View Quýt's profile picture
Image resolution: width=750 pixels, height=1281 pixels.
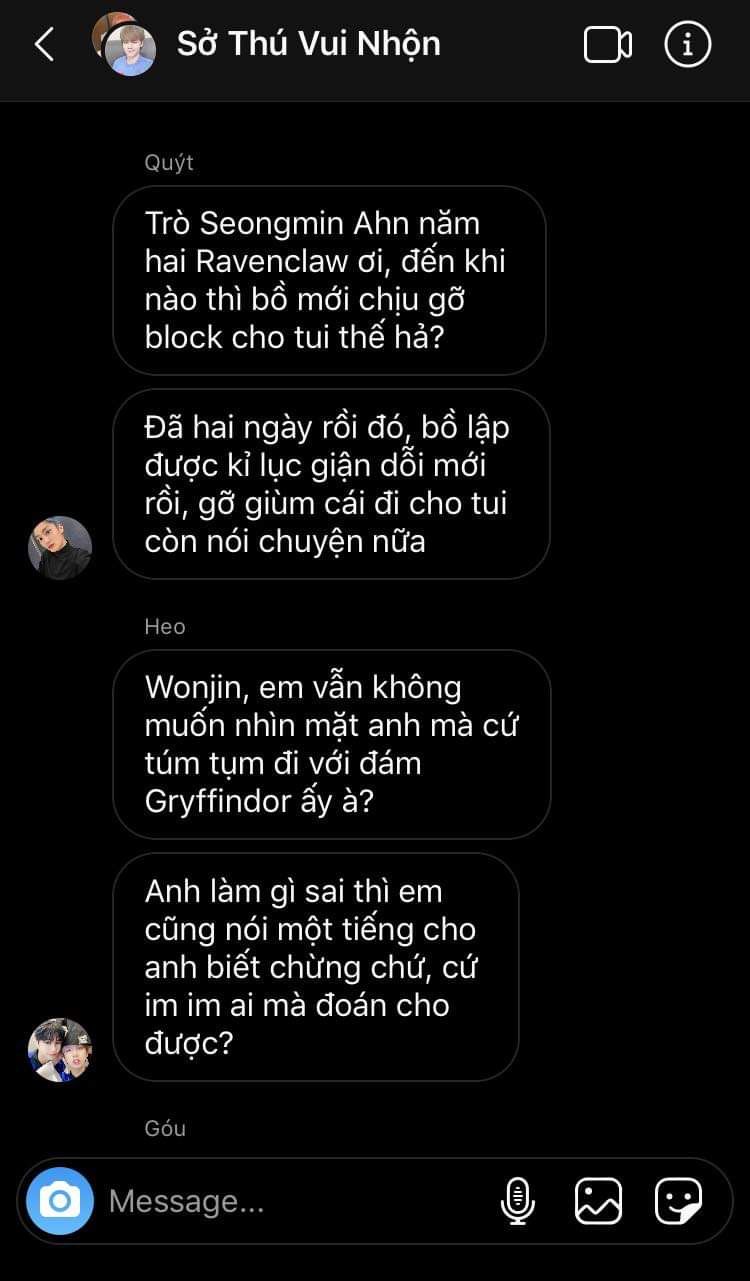[x=60, y=548]
